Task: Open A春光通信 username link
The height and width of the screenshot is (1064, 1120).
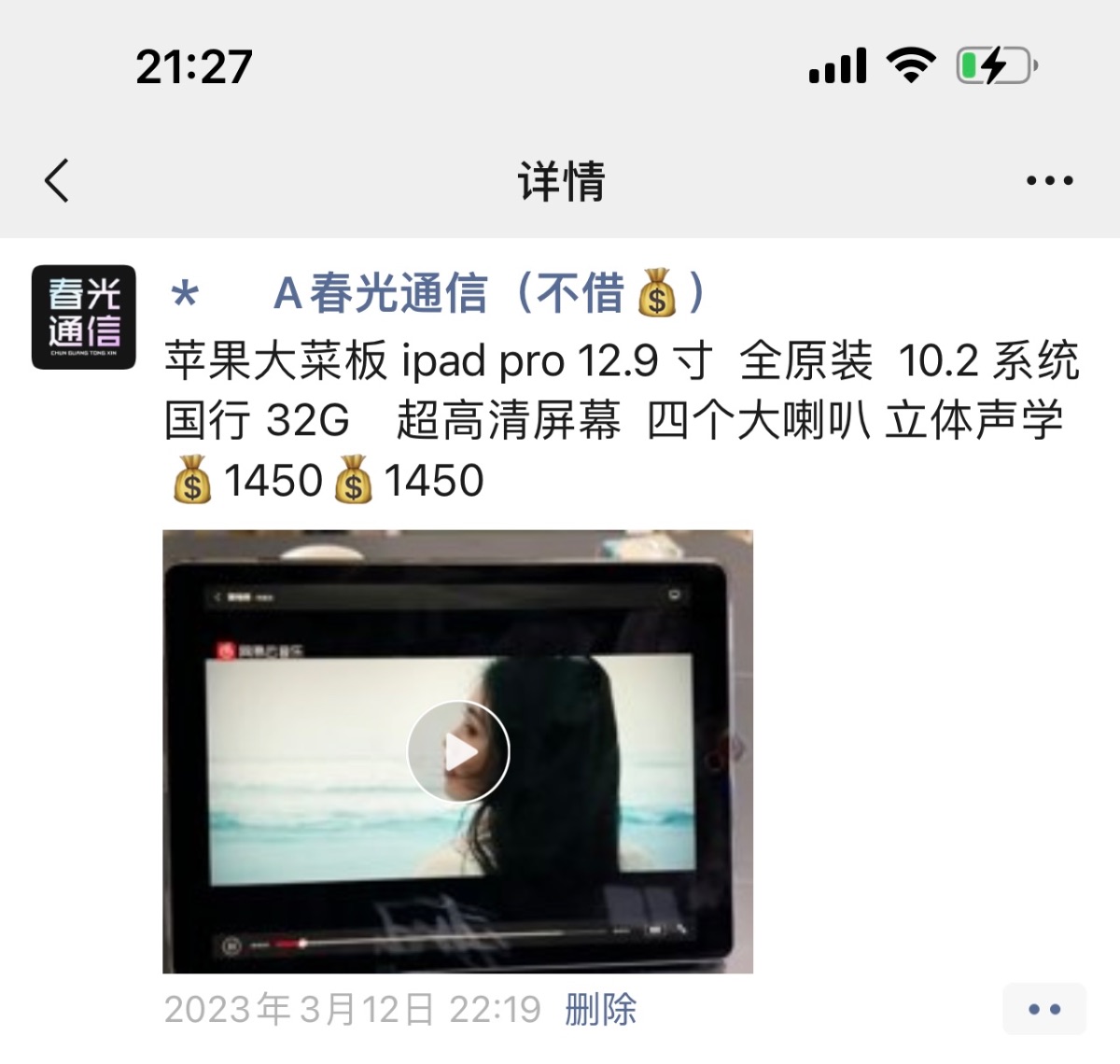Action: click(x=439, y=294)
